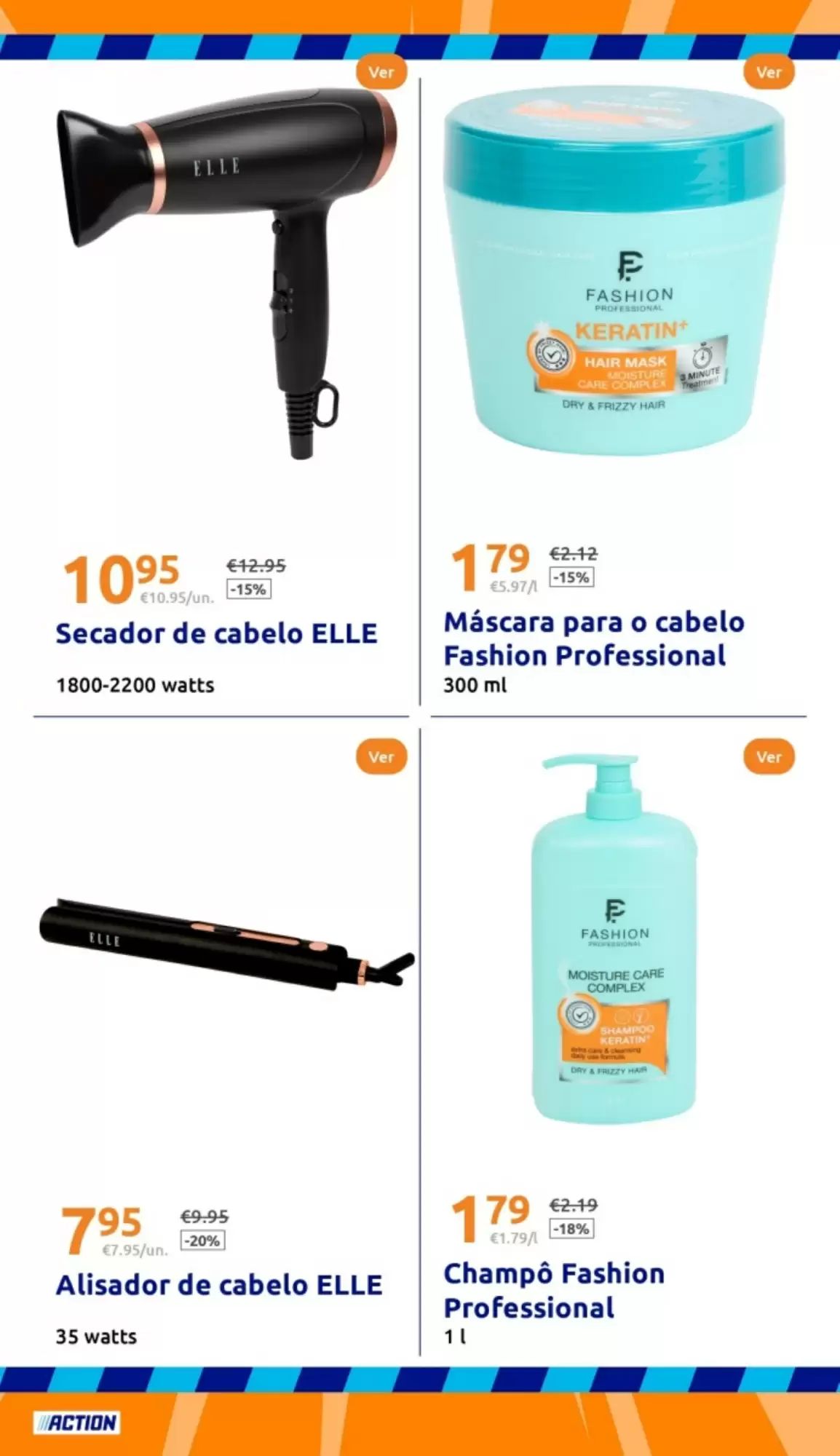Tap Ver on Secador de cabelo ELLE

pos(381,72)
